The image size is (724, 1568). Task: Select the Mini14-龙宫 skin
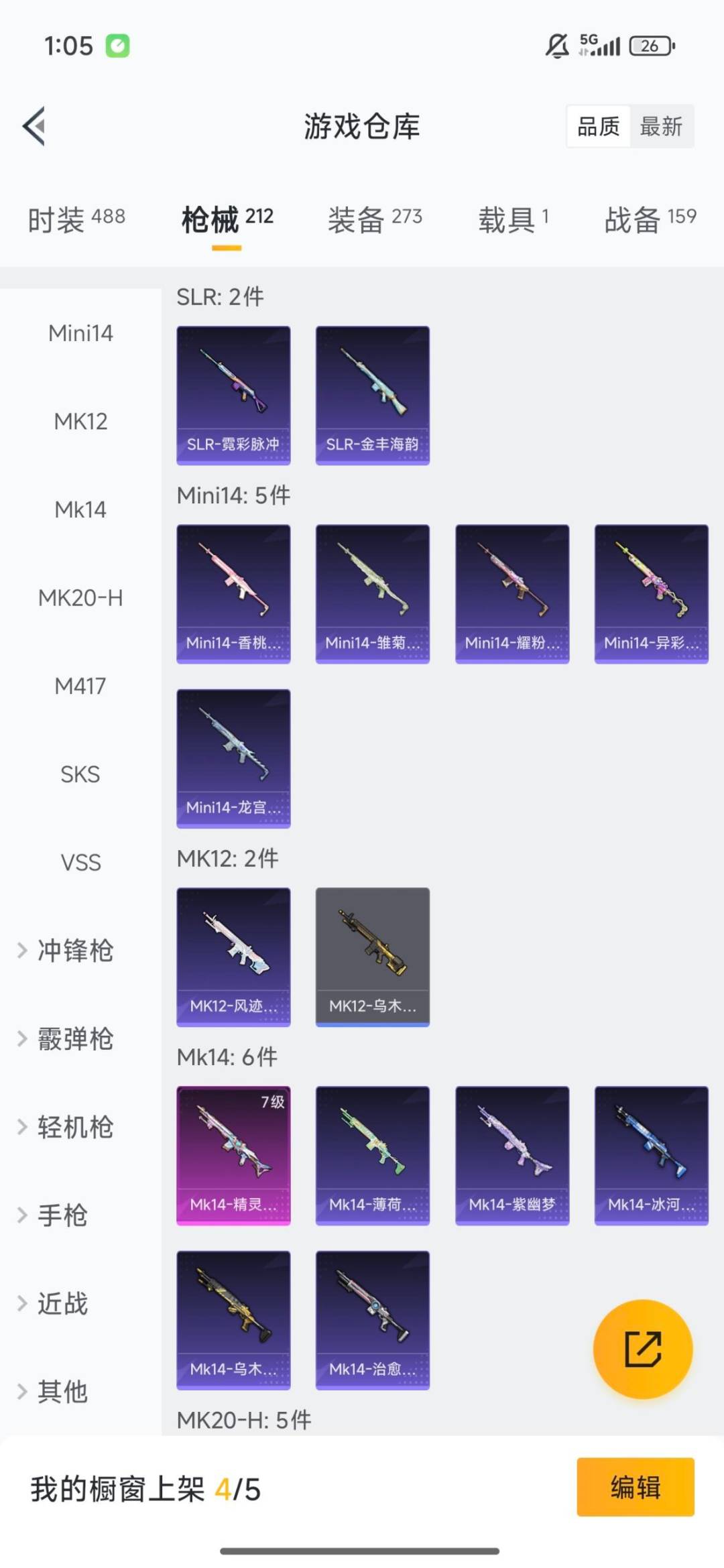click(233, 759)
